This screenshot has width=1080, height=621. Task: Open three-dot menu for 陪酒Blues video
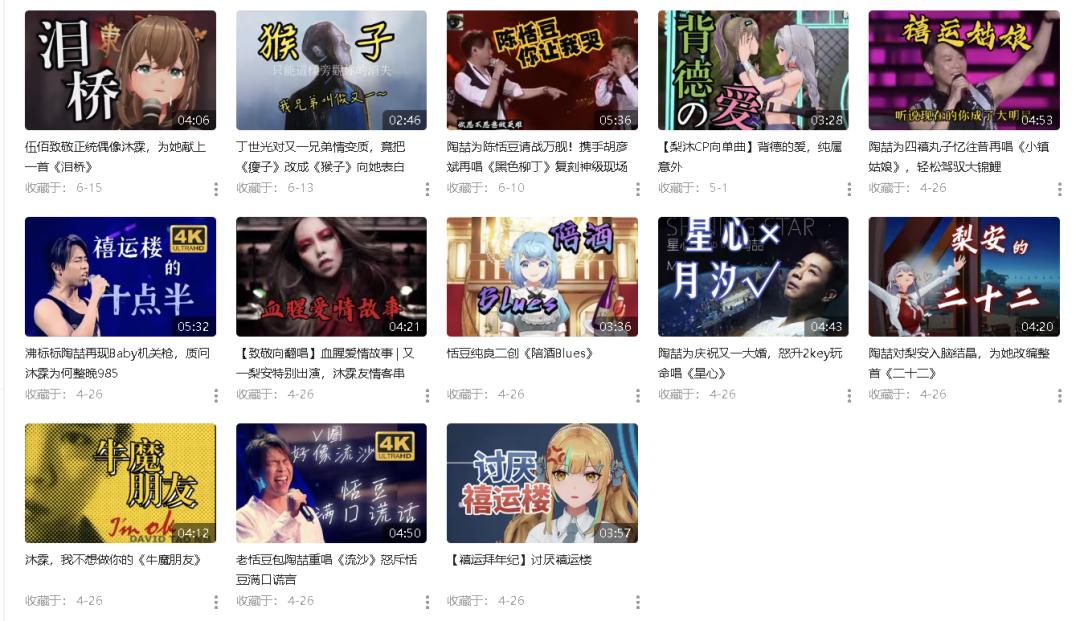click(x=638, y=396)
